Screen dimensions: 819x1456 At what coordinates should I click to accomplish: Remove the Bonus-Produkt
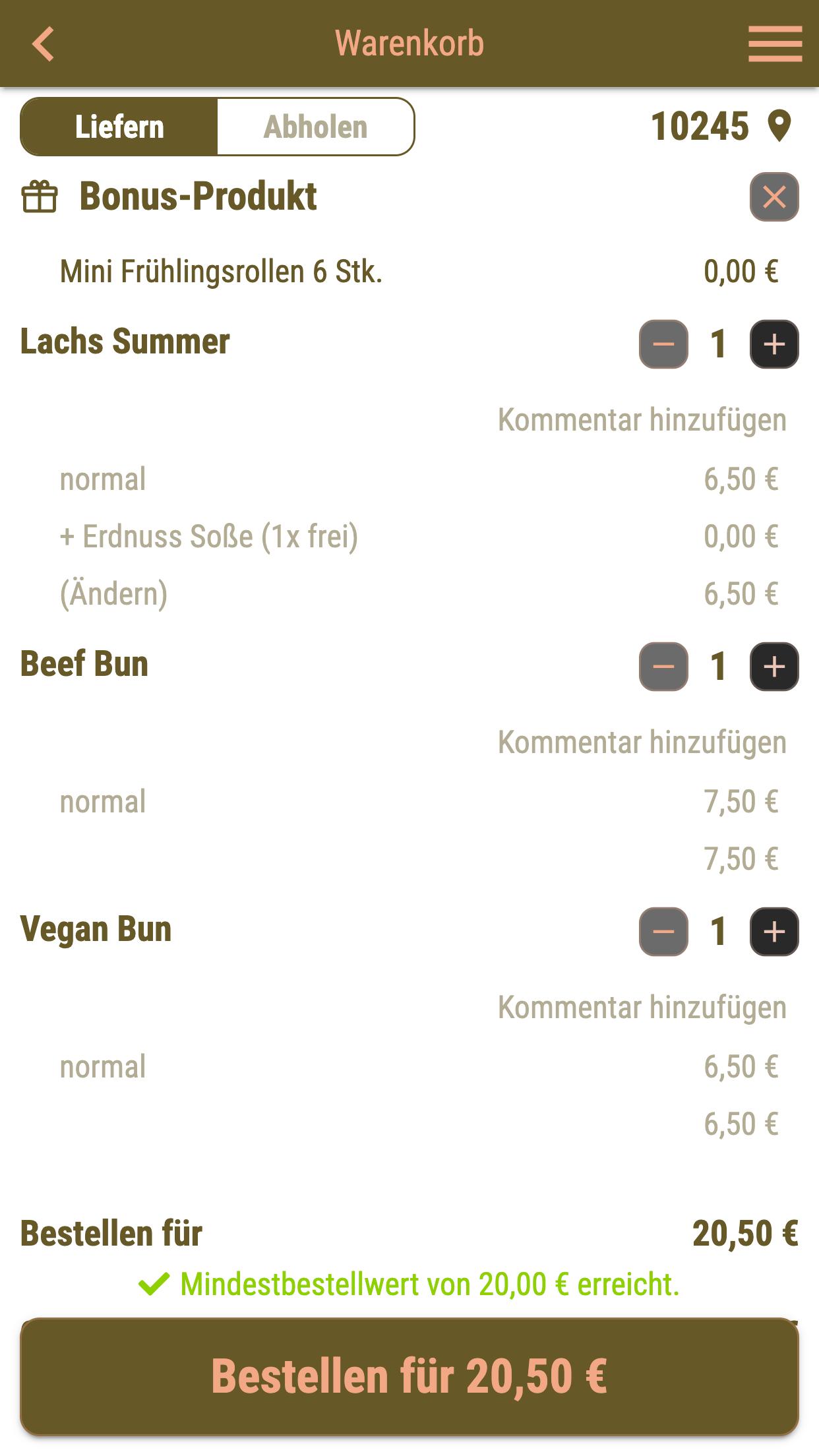pos(774,197)
